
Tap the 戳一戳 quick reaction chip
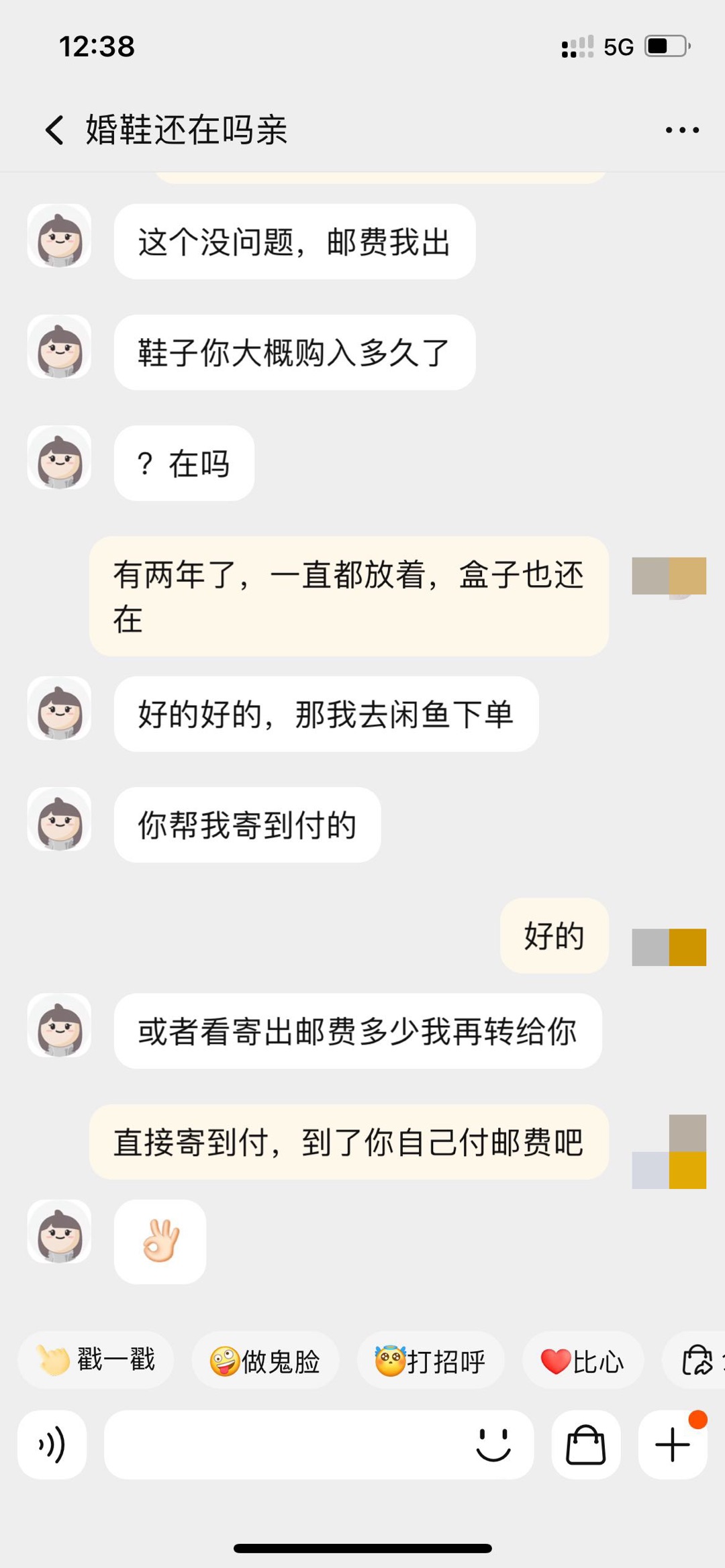coord(96,1361)
